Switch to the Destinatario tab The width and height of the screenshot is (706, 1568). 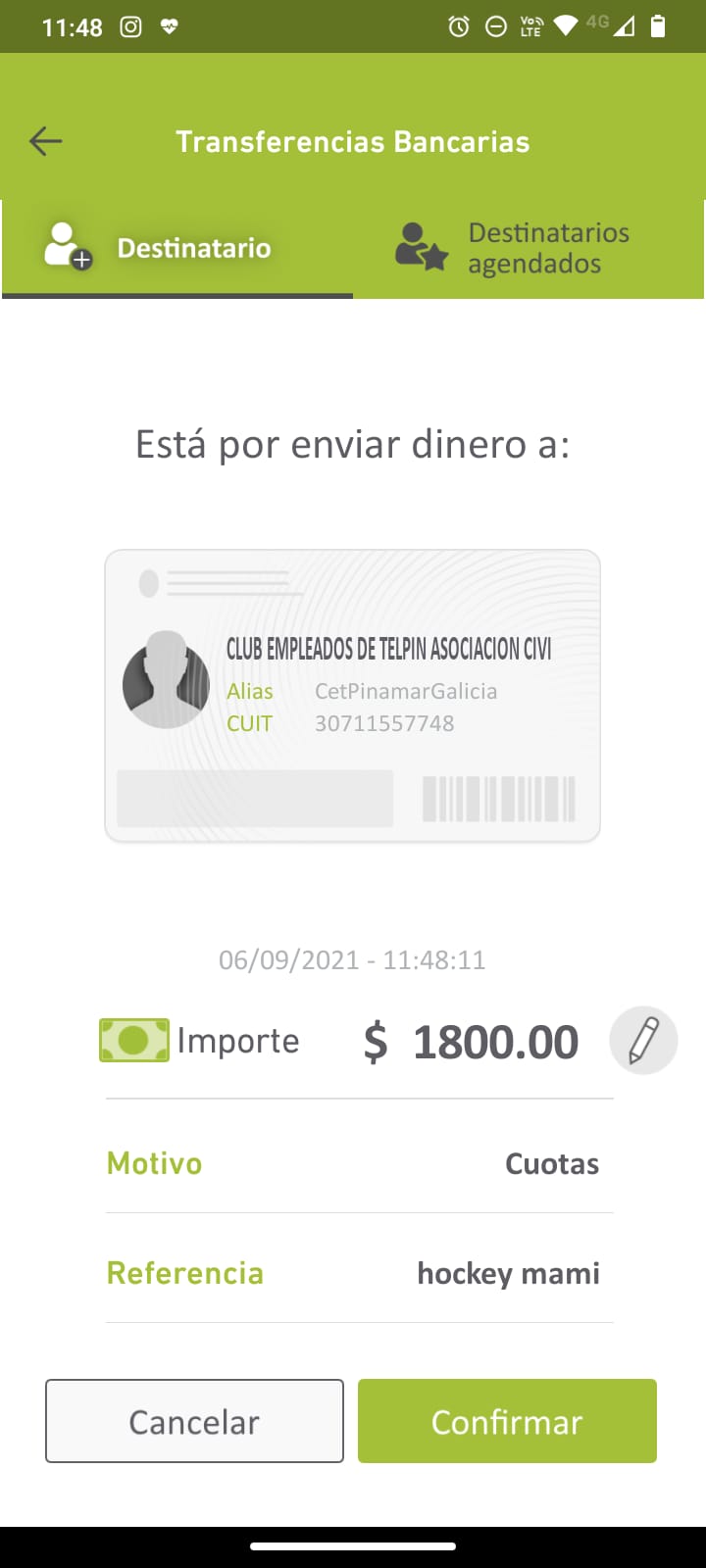pos(177,248)
